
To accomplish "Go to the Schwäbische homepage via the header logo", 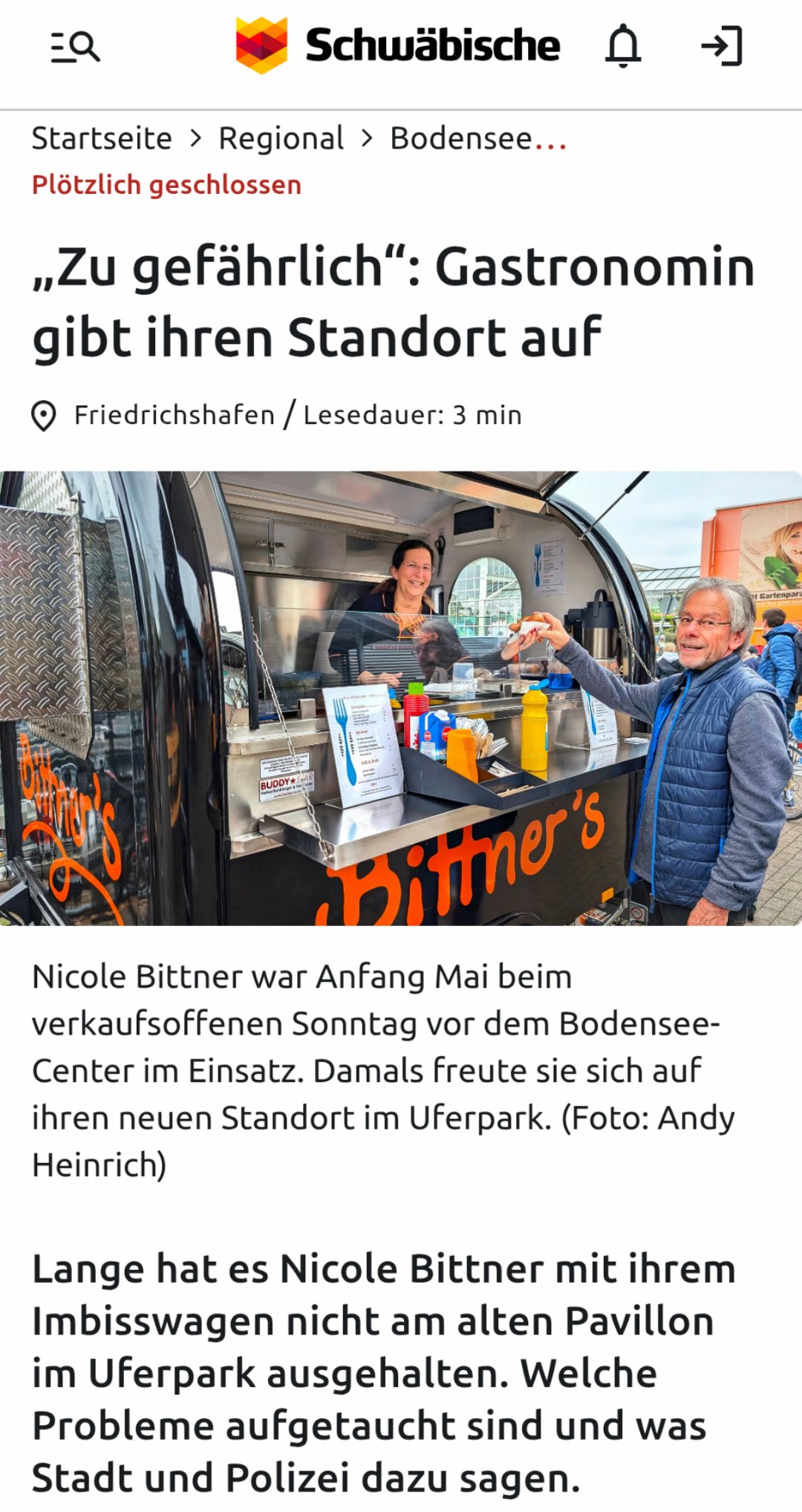I will (397, 45).
